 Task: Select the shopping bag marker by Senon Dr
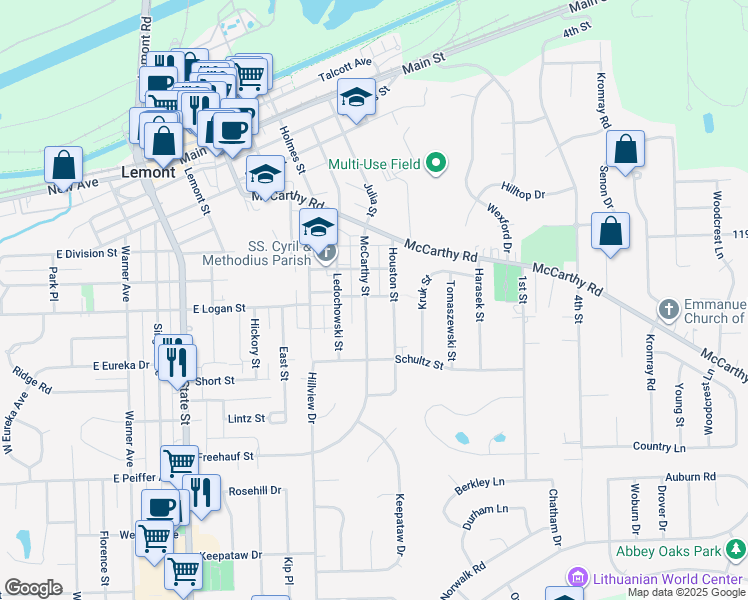610,234
